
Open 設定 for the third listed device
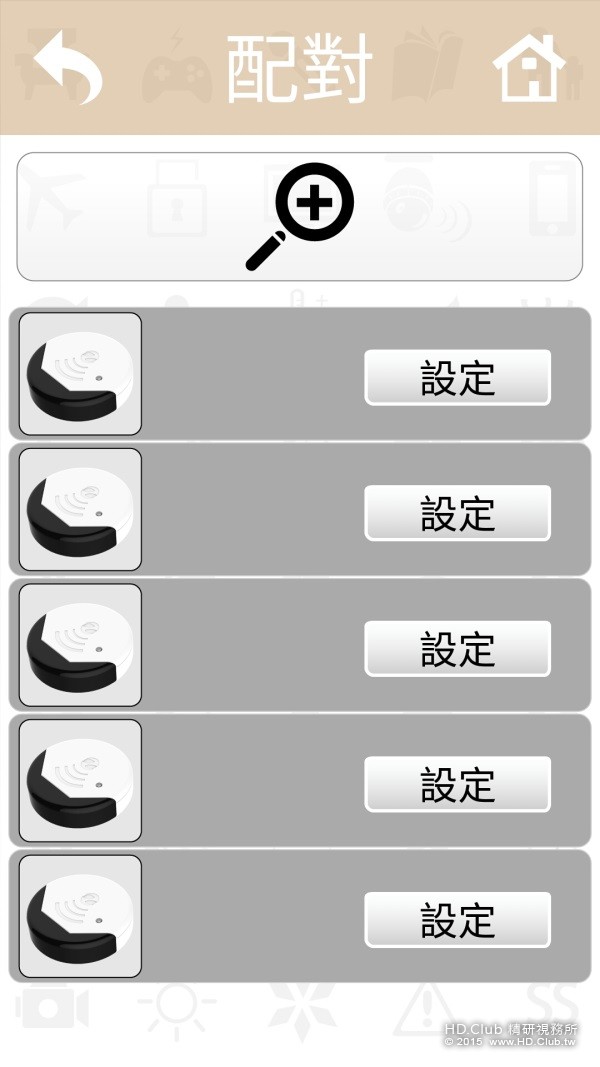[x=457, y=649]
